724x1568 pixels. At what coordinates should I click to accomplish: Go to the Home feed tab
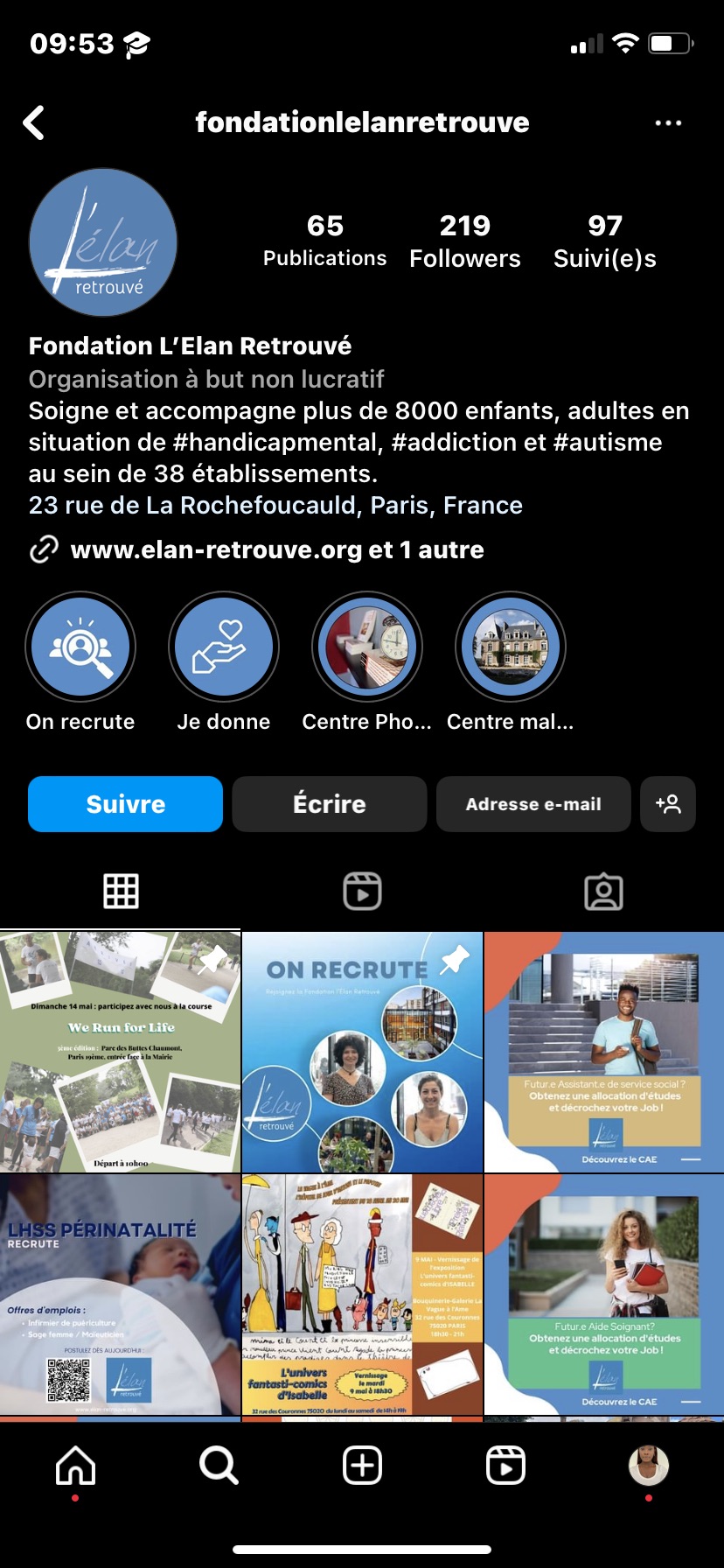(x=76, y=1465)
